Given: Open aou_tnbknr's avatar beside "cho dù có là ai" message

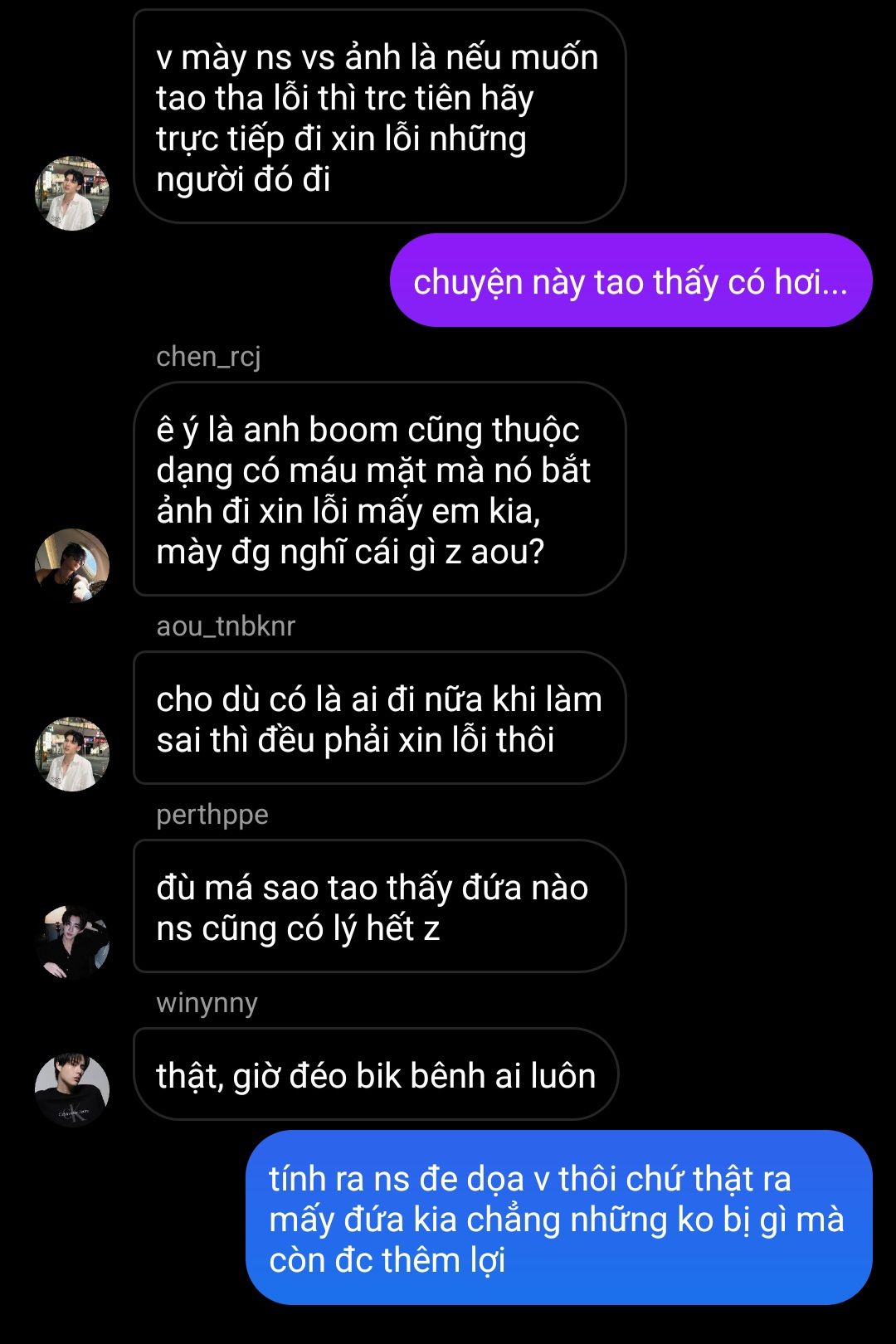Looking at the screenshot, I should point(72,754).
